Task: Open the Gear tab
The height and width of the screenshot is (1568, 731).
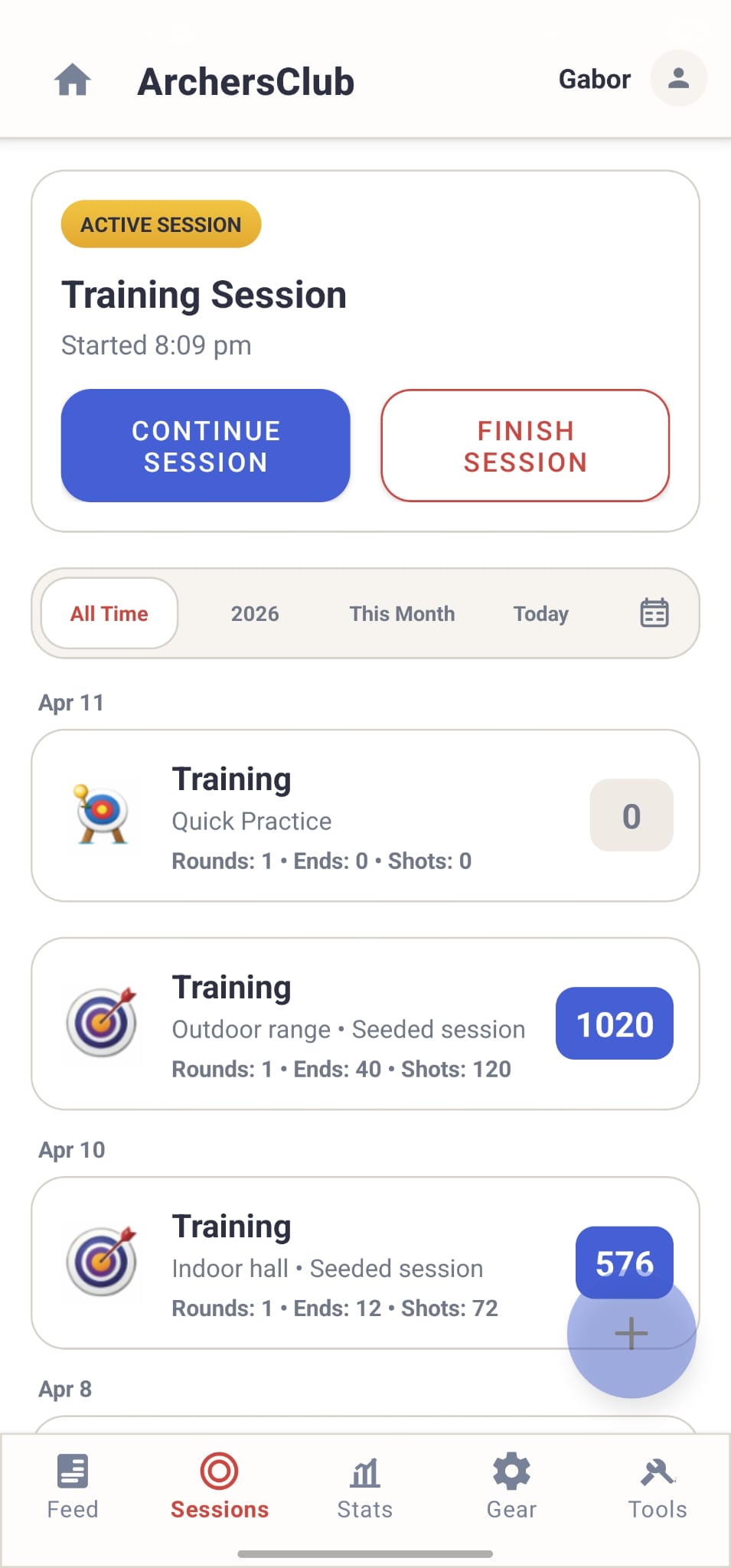Action: [x=511, y=1486]
